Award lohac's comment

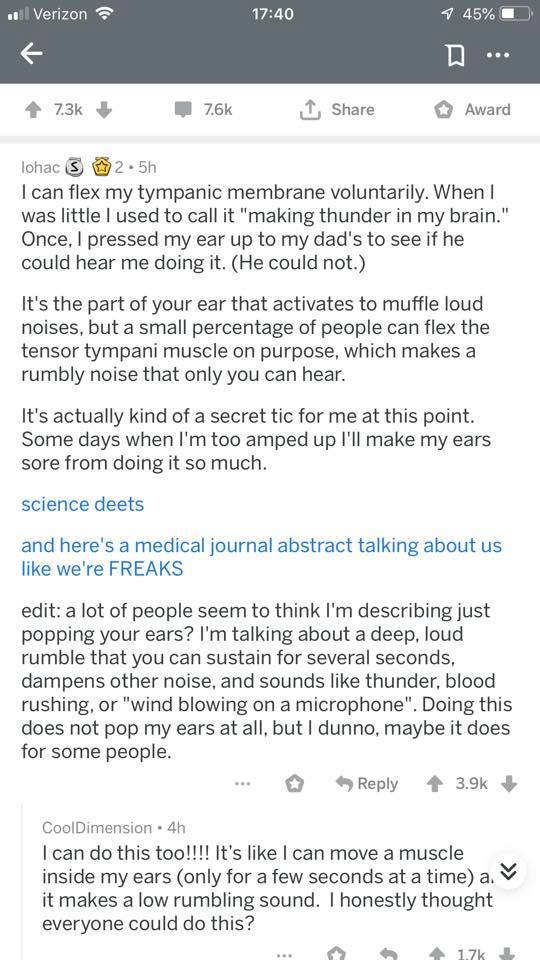[x=295, y=783]
